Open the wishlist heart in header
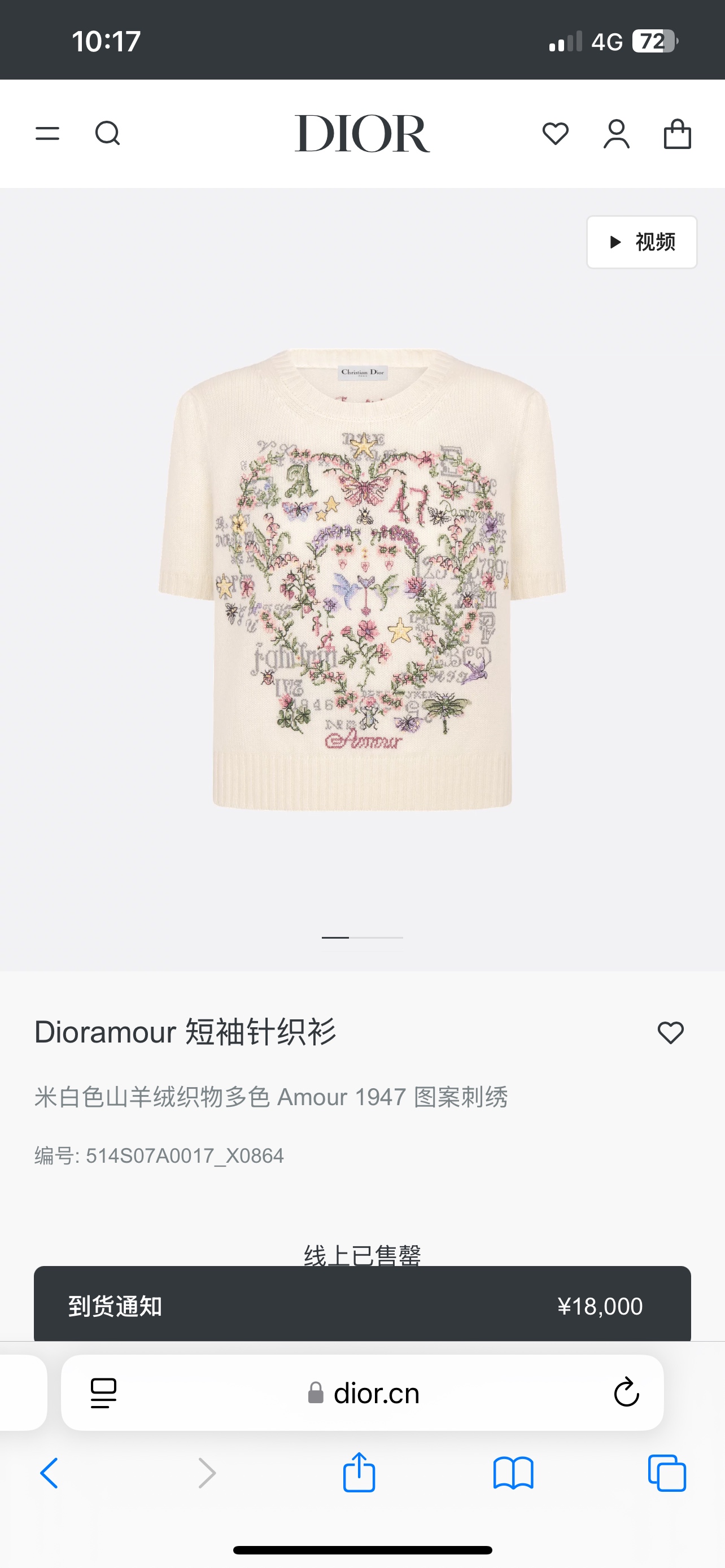This screenshot has width=725, height=1568. 555,133
